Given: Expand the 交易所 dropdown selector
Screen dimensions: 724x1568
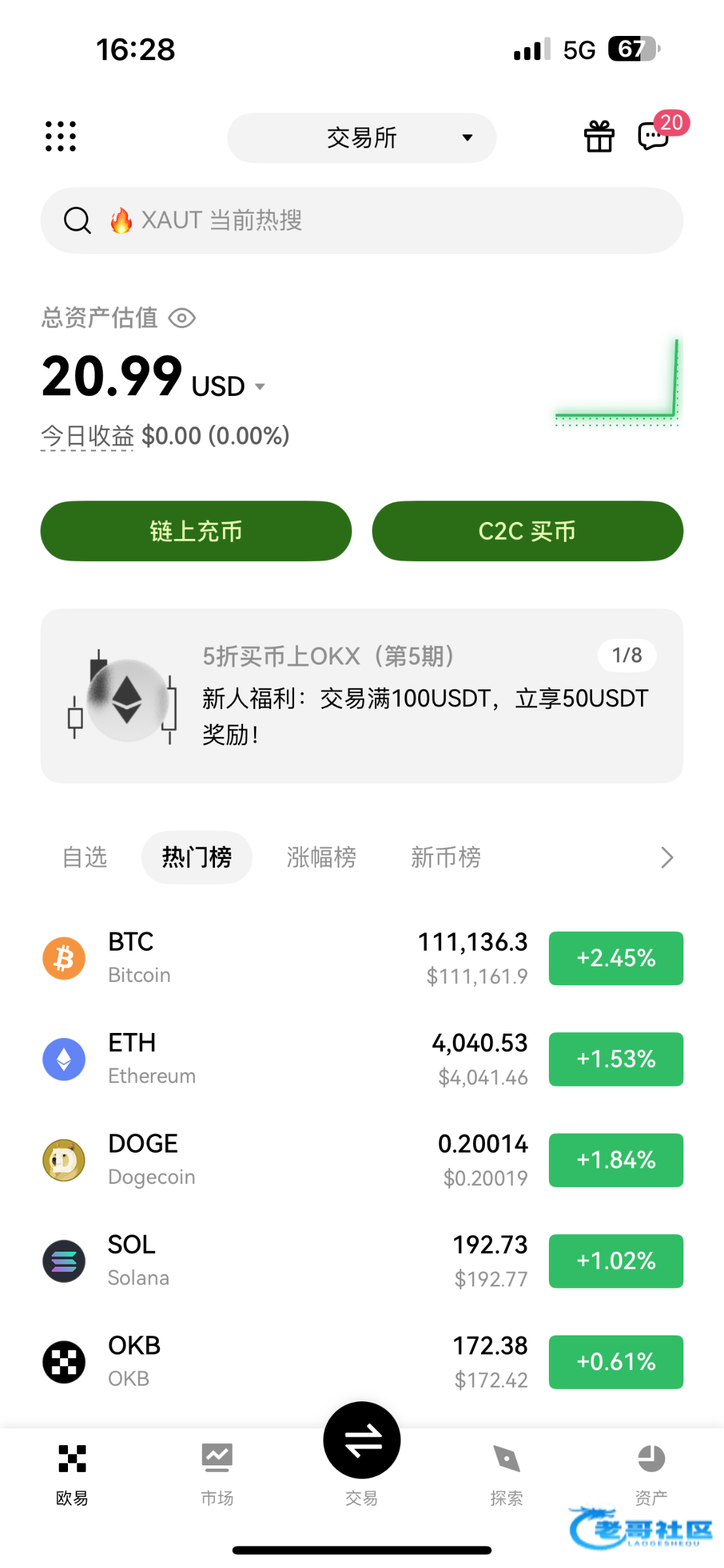Looking at the screenshot, I should [x=361, y=138].
